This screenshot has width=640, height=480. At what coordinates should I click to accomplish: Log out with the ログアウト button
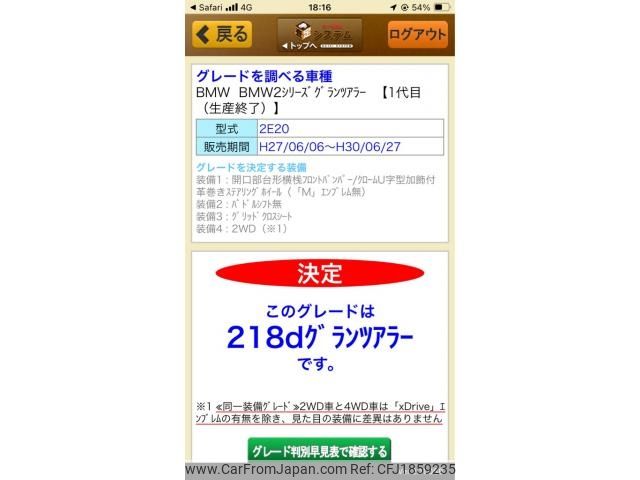(417, 34)
